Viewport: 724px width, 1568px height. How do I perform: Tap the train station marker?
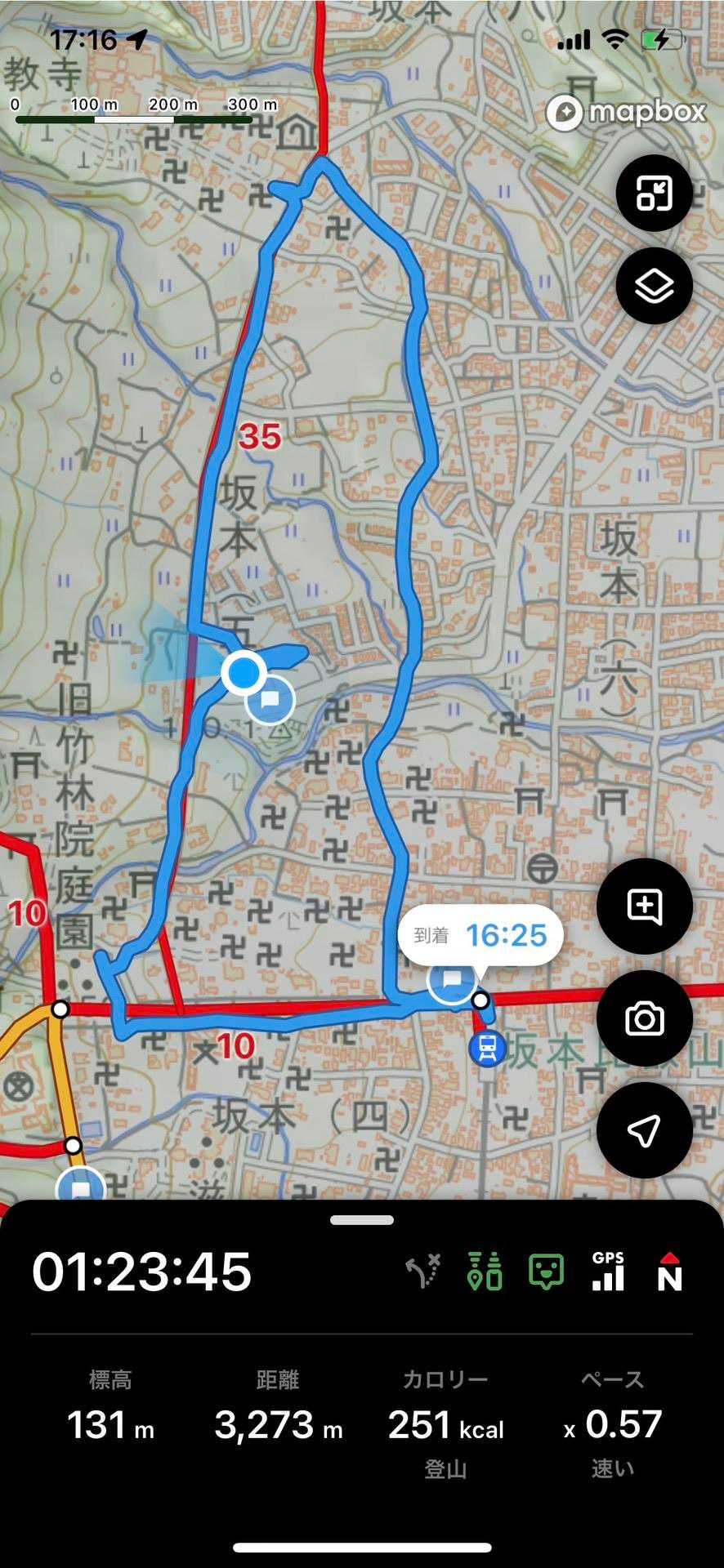(488, 1048)
